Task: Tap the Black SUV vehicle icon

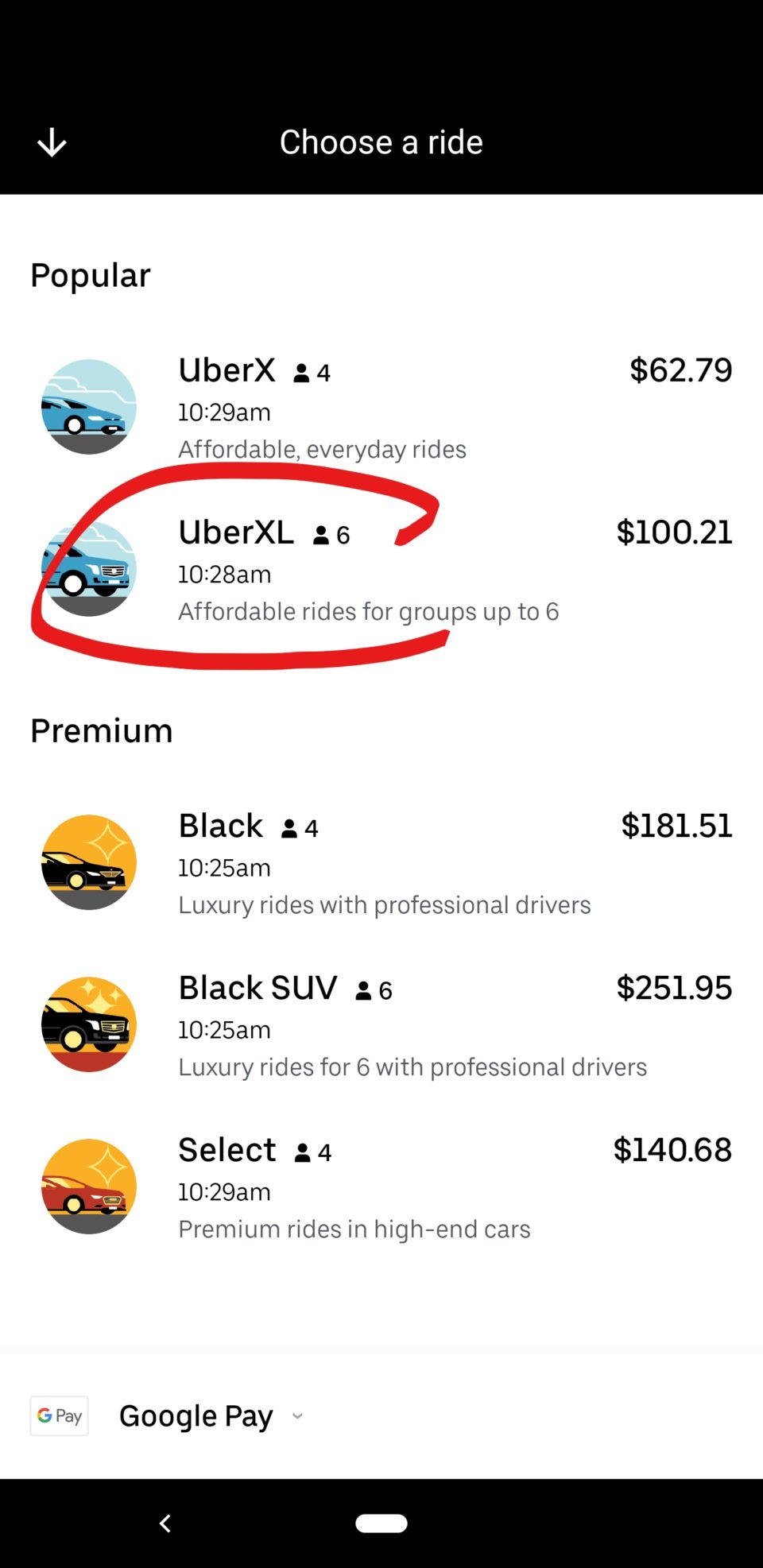Action: tap(88, 1024)
